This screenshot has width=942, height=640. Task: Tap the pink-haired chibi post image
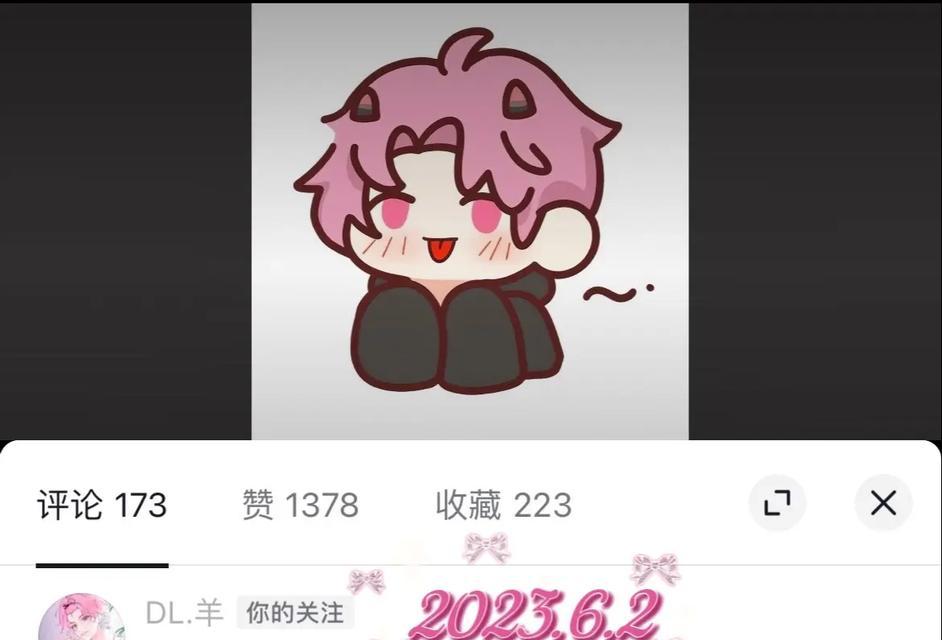pyautogui.click(x=469, y=222)
